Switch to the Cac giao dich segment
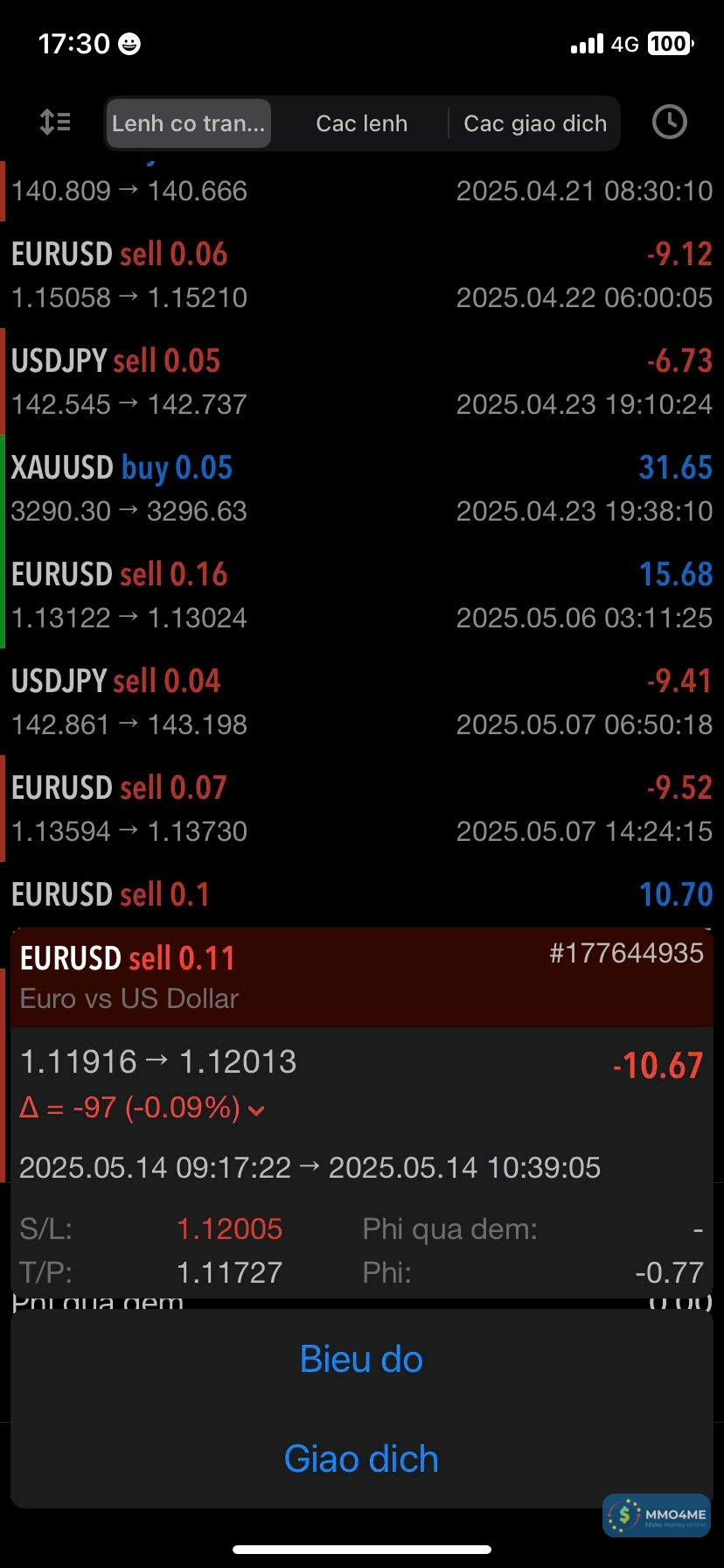This screenshot has height=1568, width=724. point(534,123)
